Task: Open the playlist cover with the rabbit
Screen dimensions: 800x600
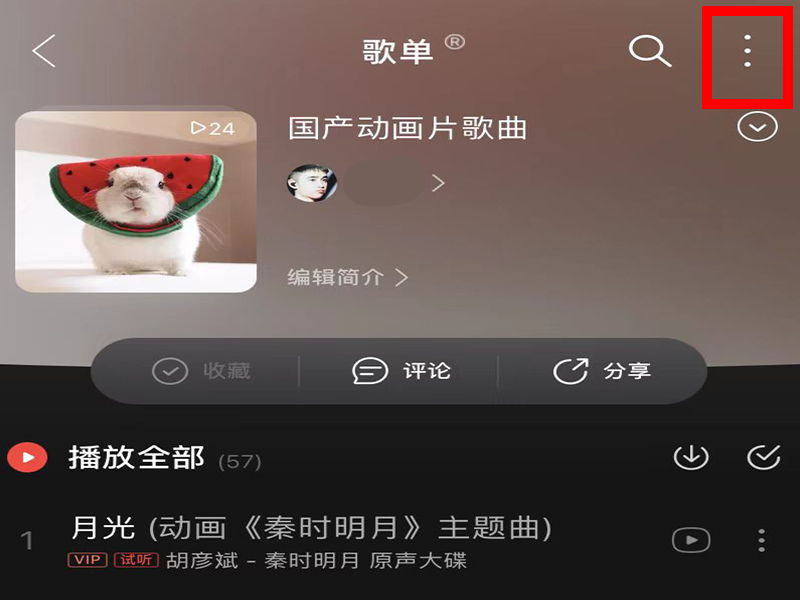Action: click(x=136, y=201)
